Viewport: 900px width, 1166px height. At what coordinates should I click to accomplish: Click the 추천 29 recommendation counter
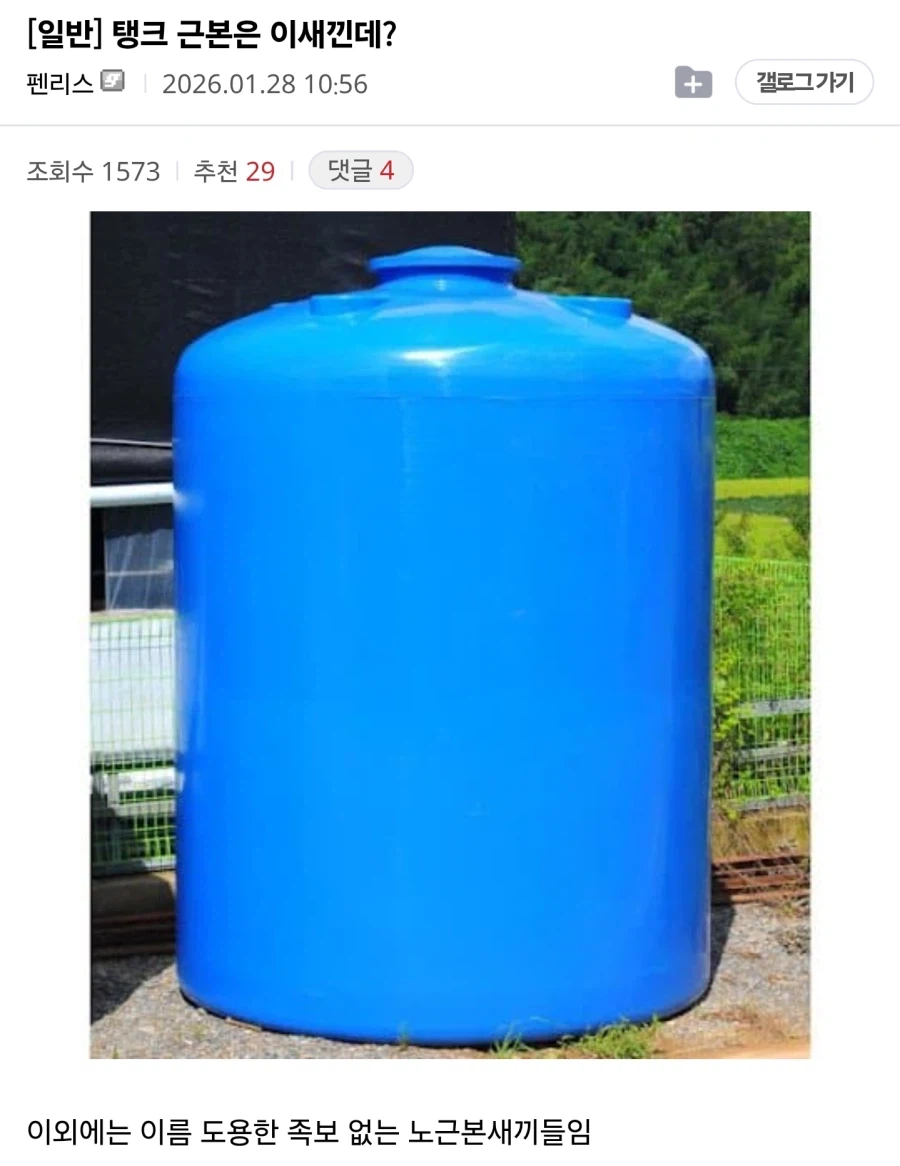pos(233,171)
